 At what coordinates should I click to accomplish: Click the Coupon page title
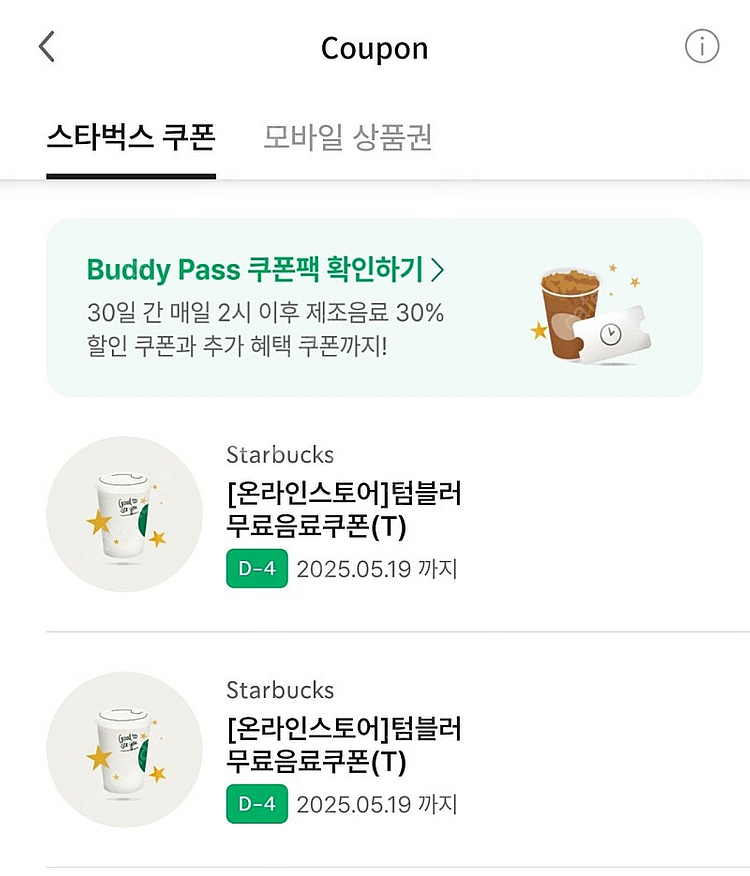click(375, 46)
